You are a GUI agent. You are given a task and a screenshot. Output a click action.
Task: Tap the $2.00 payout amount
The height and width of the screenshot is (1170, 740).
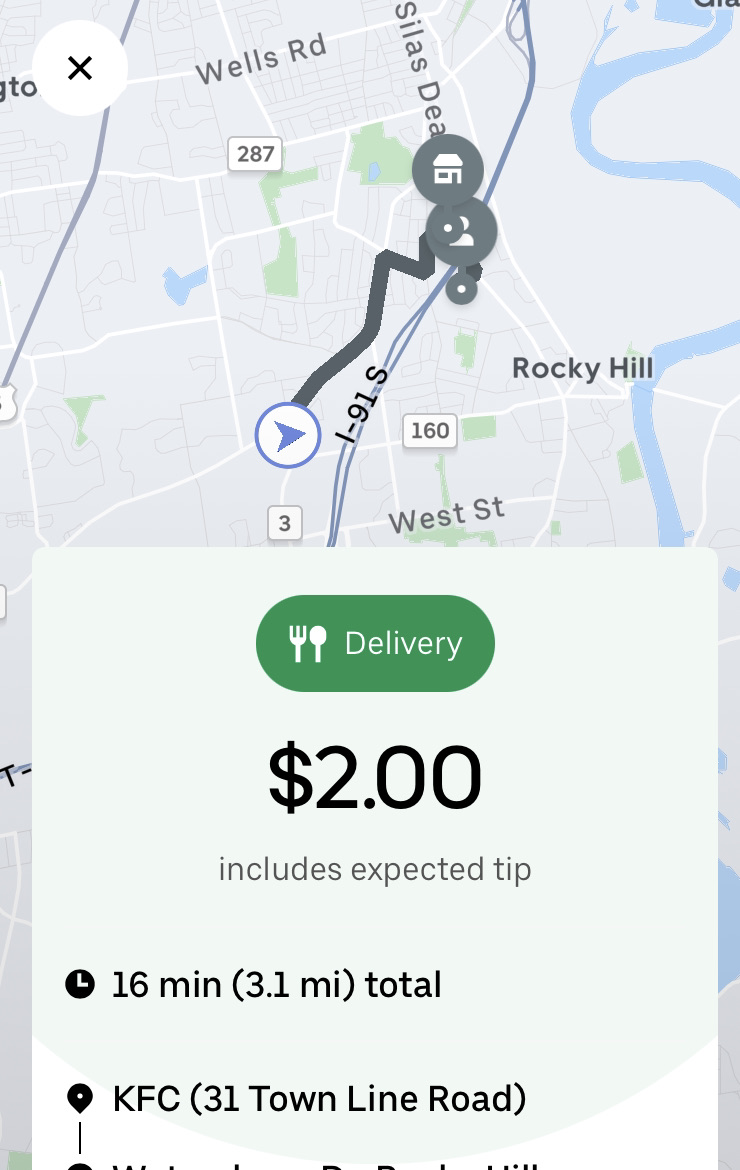(375, 775)
